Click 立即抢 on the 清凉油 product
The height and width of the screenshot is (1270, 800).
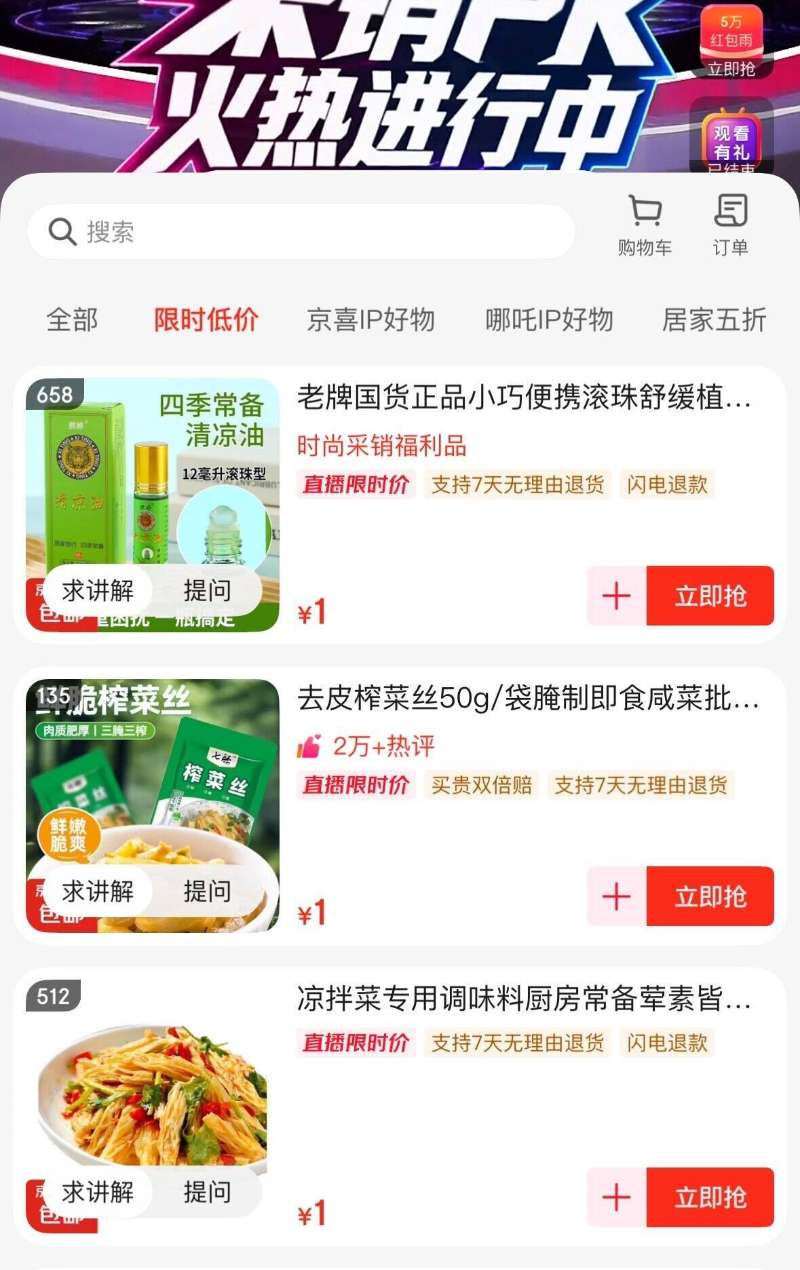pyautogui.click(x=710, y=595)
